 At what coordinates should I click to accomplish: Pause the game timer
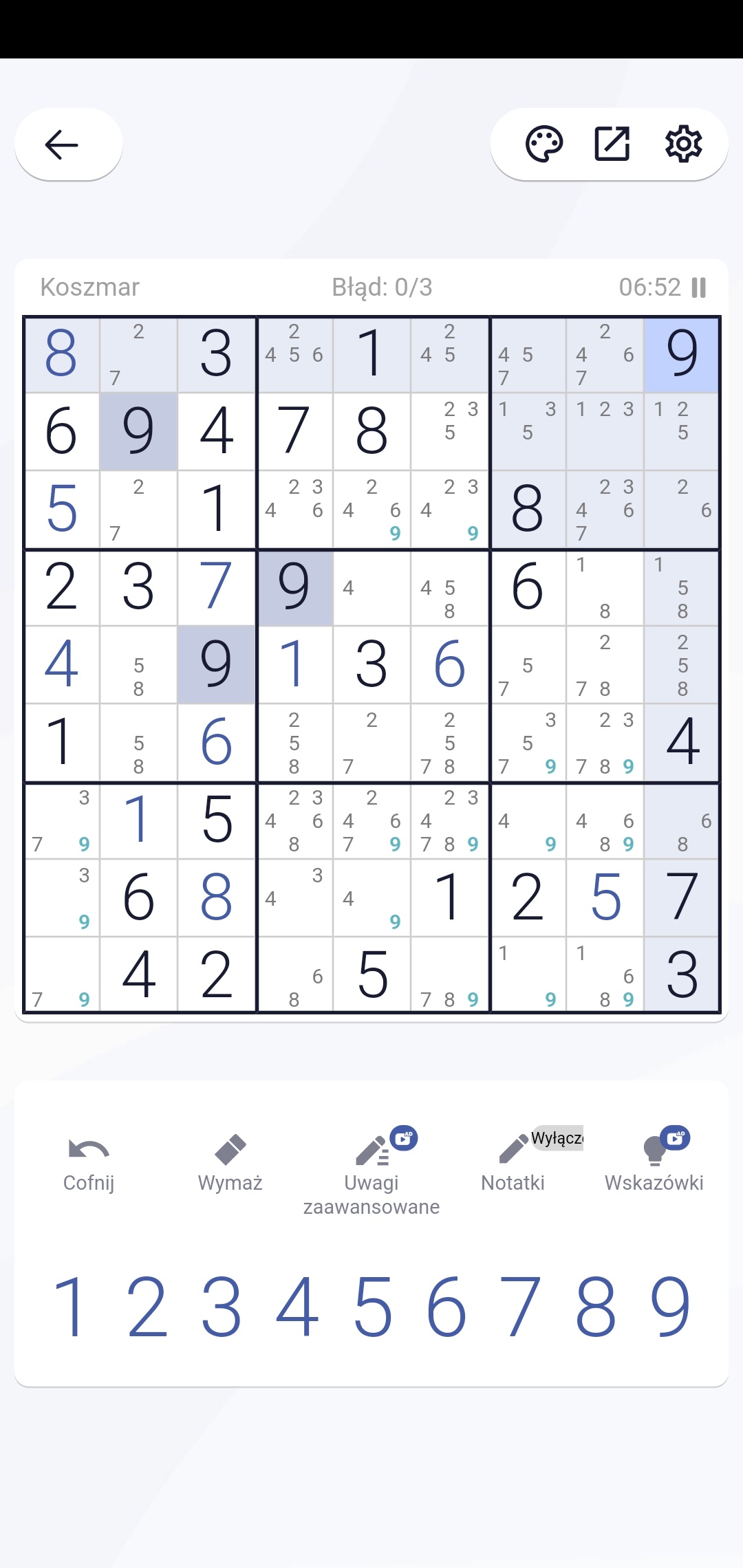click(699, 287)
